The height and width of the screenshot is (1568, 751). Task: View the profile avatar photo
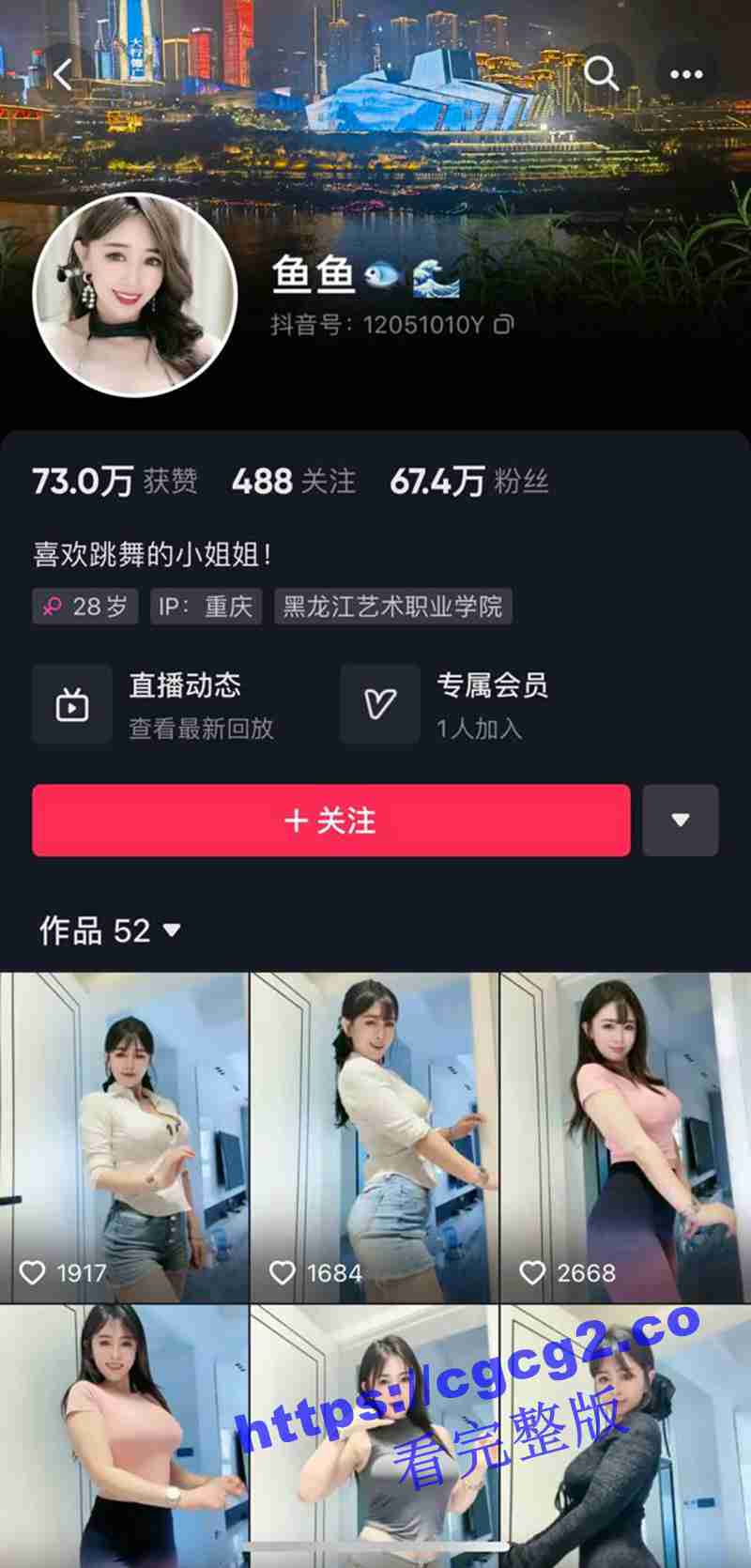click(134, 295)
